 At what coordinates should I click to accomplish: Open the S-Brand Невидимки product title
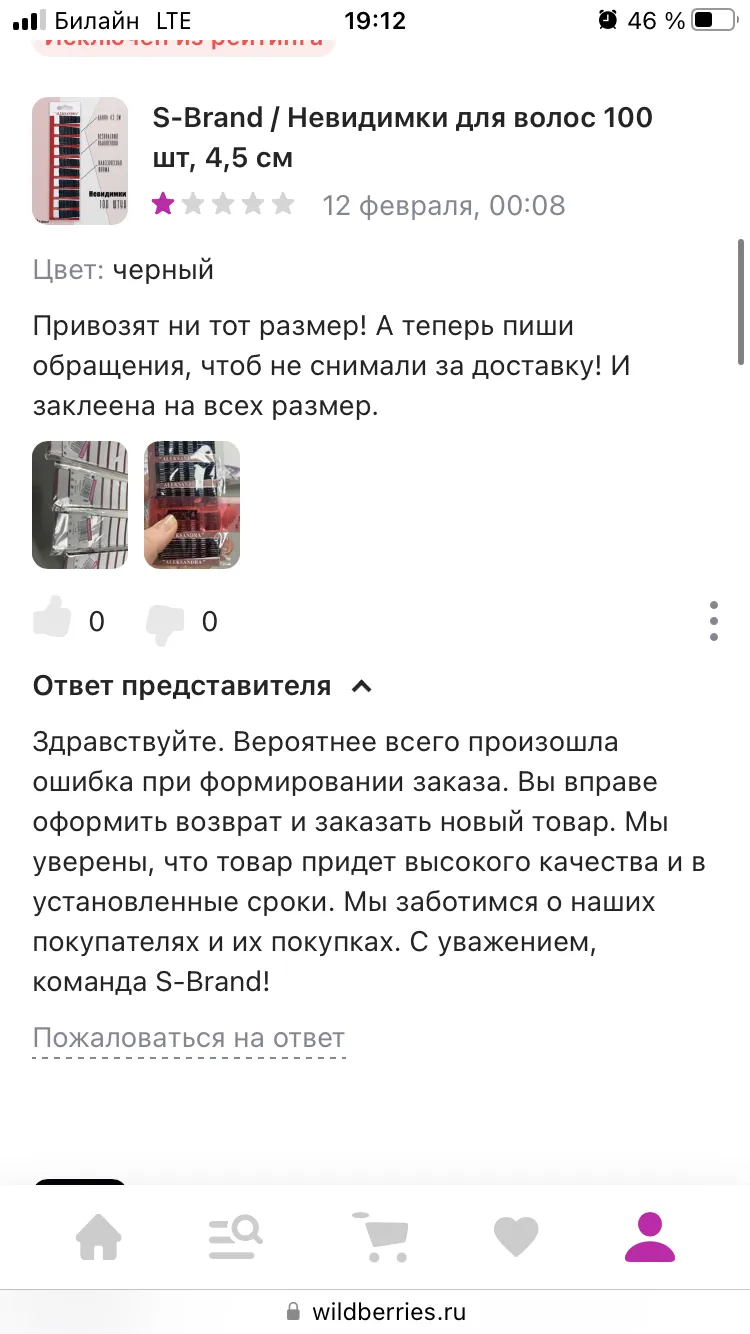tap(402, 138)
